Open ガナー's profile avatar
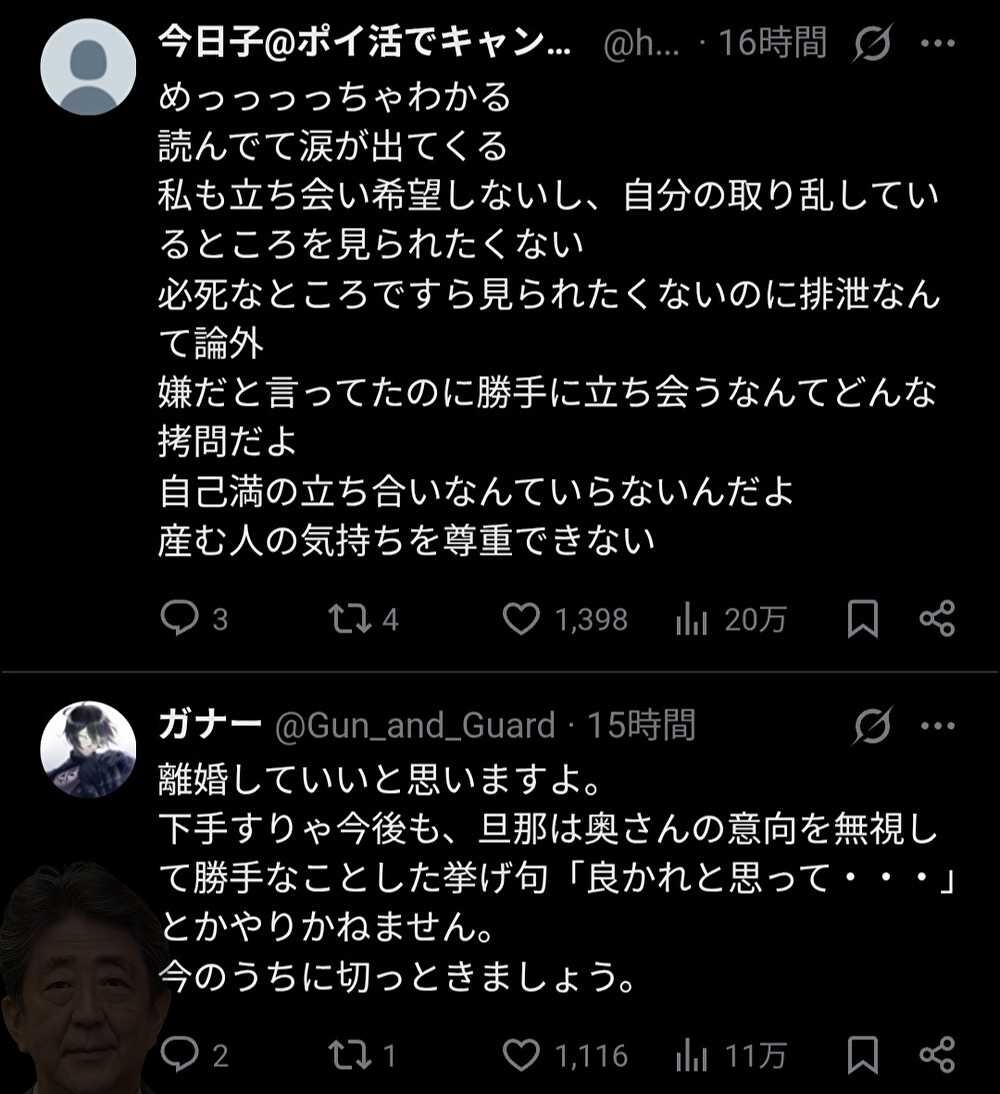This screenshot has width=1000, height=1094. click(x=88, y=749)
